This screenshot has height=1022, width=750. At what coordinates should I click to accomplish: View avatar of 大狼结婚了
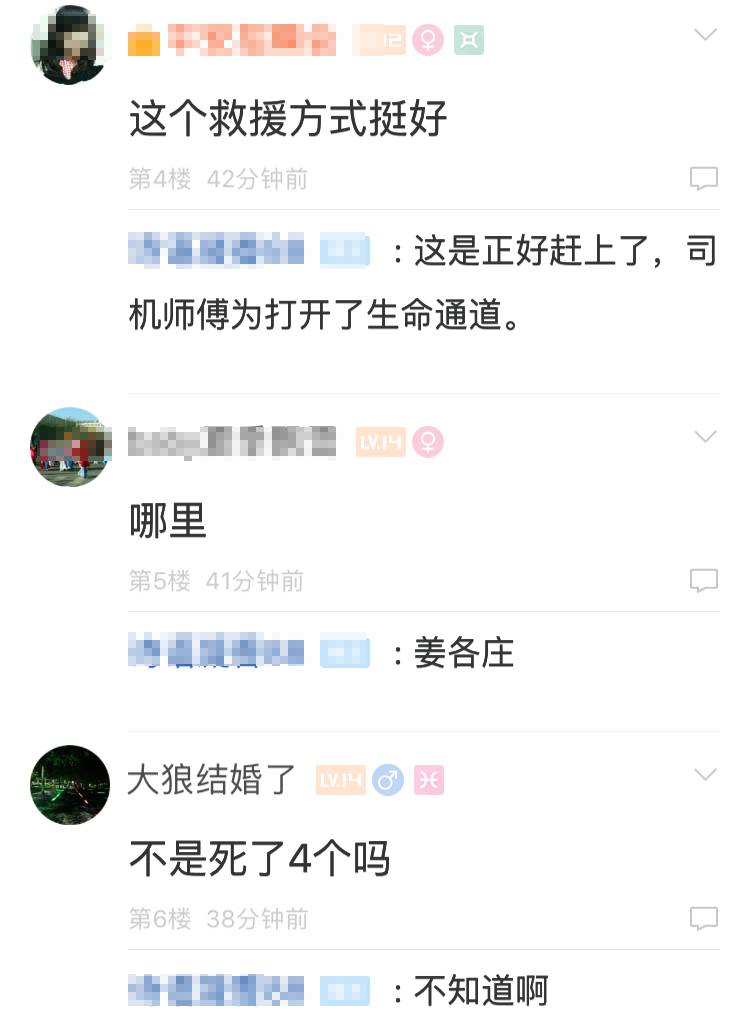click(70, 785)
